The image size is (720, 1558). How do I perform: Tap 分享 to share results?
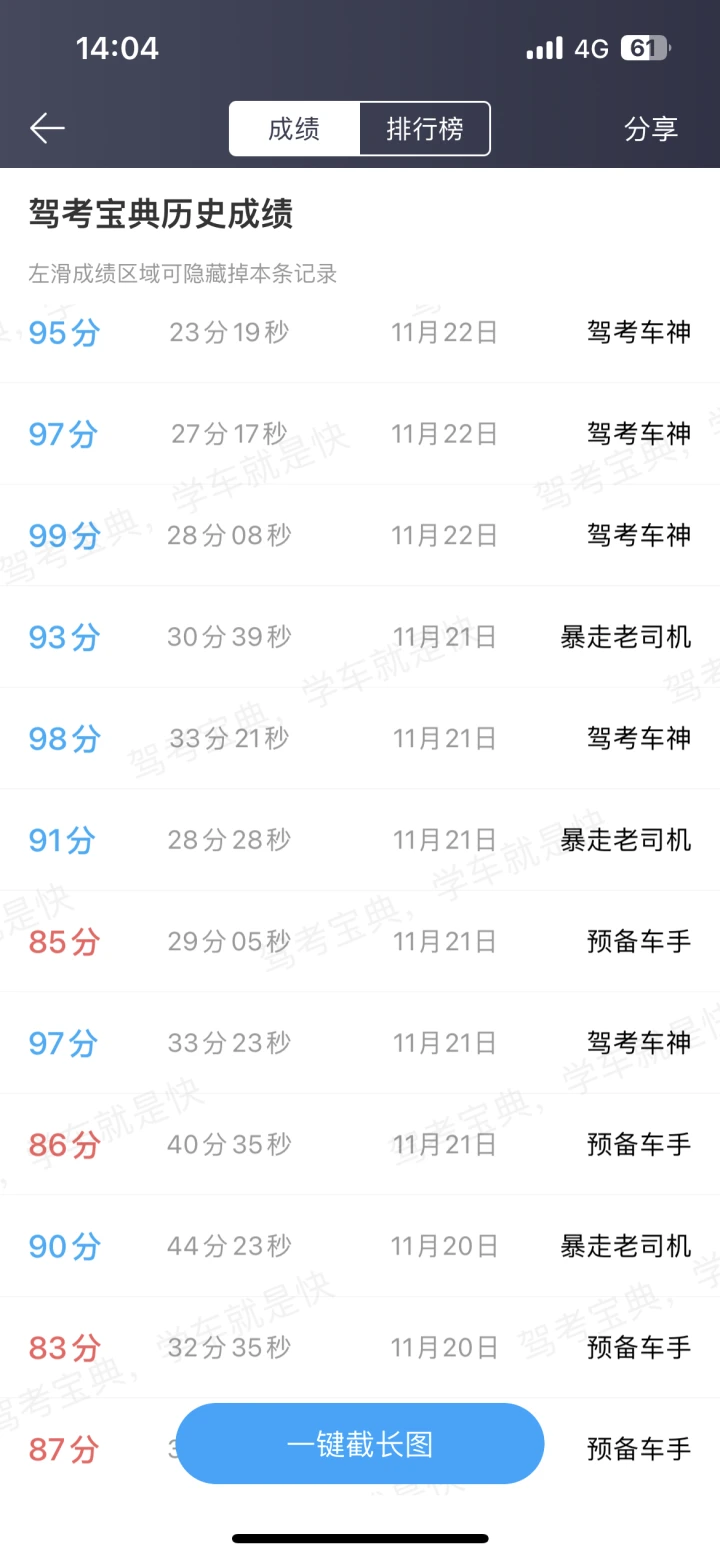coord(651,129)
